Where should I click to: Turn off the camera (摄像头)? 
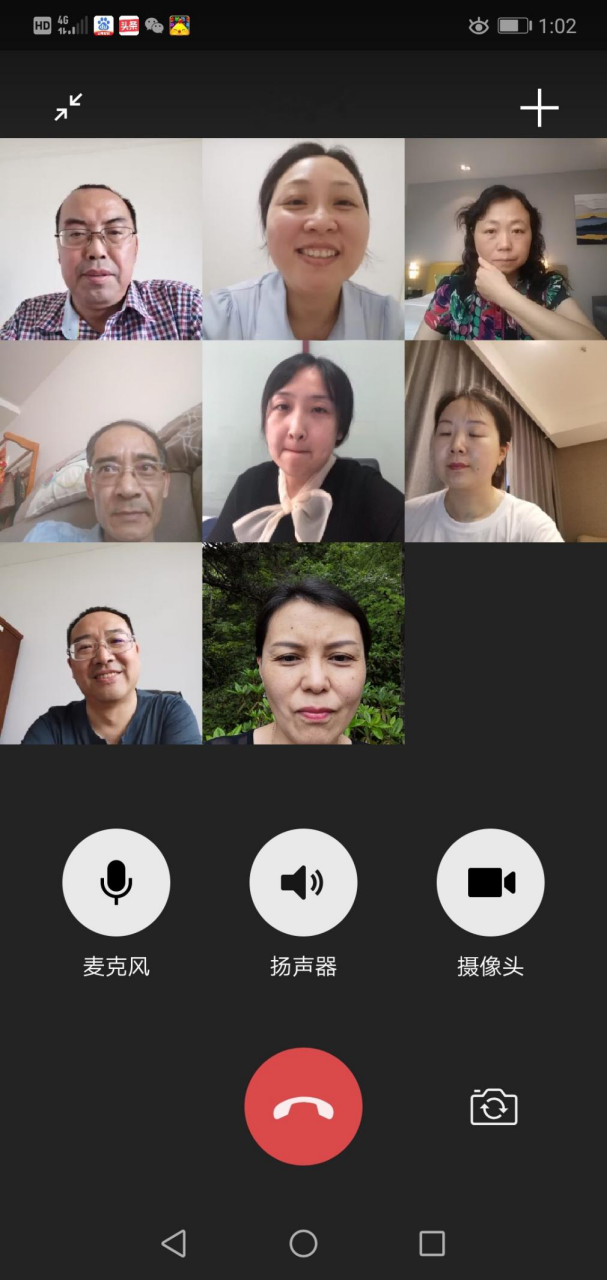[x=490, y=882]
